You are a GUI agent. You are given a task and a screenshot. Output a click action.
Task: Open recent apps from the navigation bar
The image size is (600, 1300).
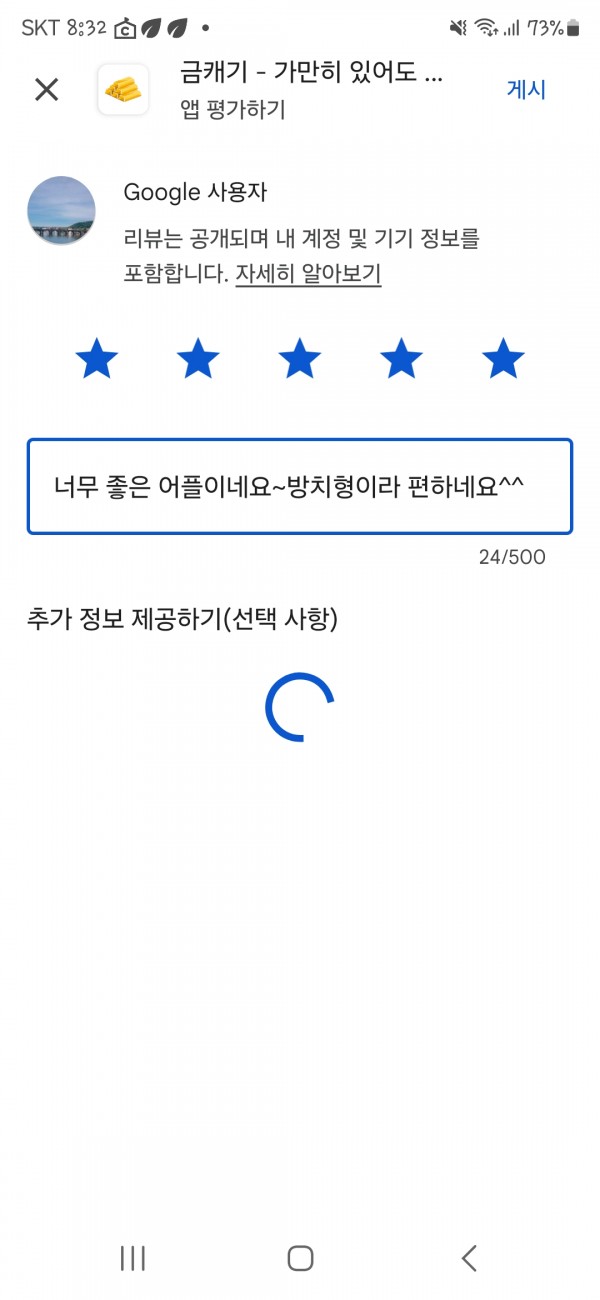click(x=133, y=1258)
